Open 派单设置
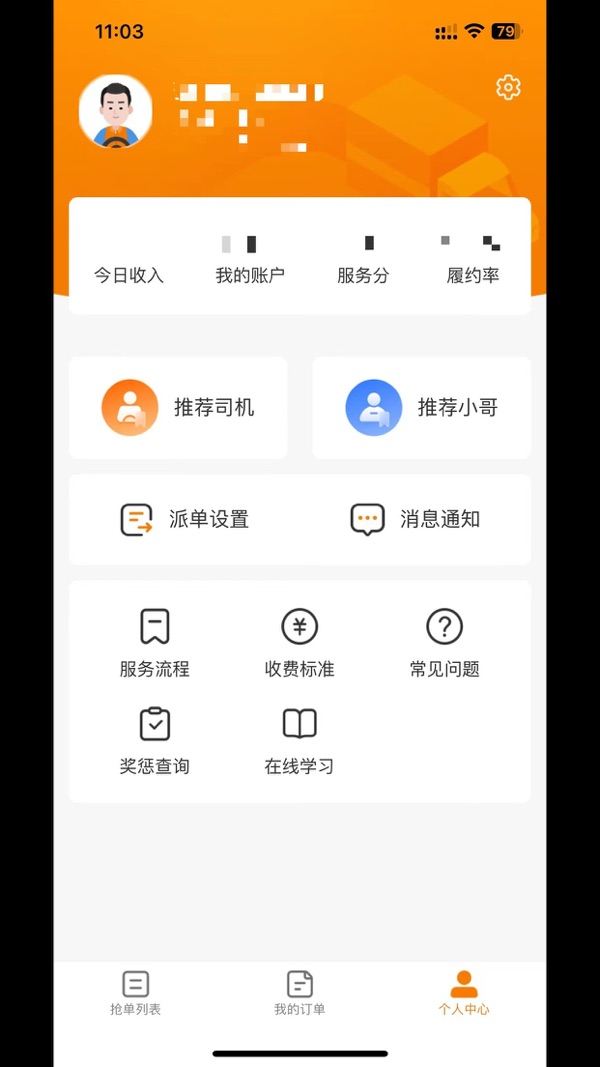Viewport: 600px width, 1067px height. tap(185, 520)
